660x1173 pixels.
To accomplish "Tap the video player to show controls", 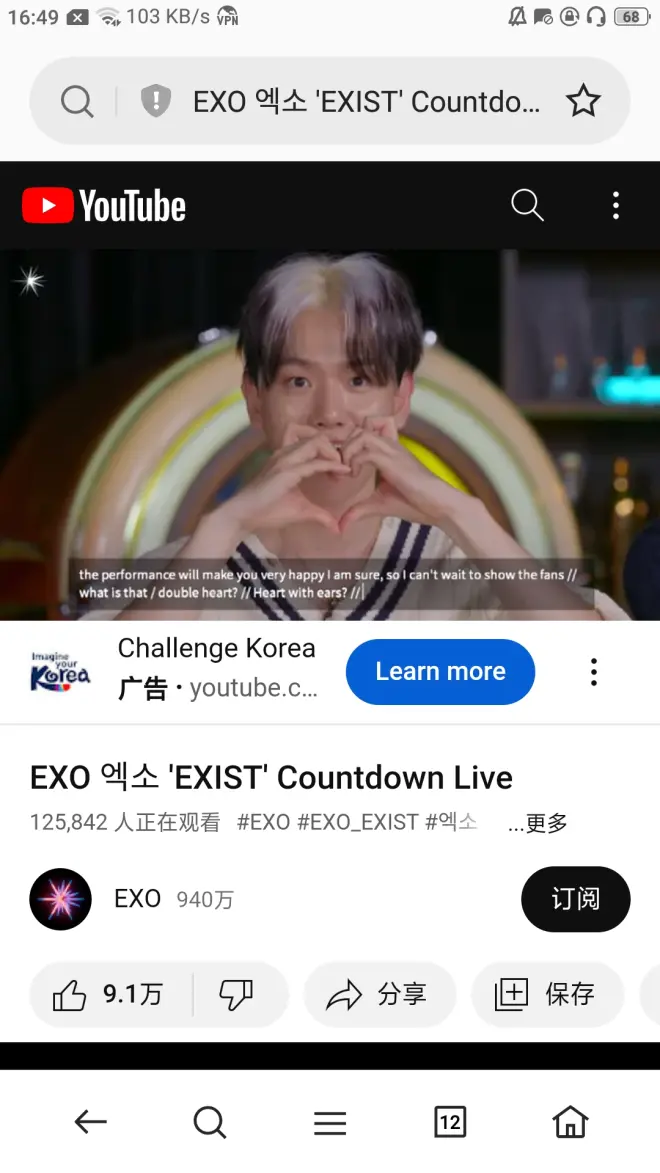I will [330, 435].
